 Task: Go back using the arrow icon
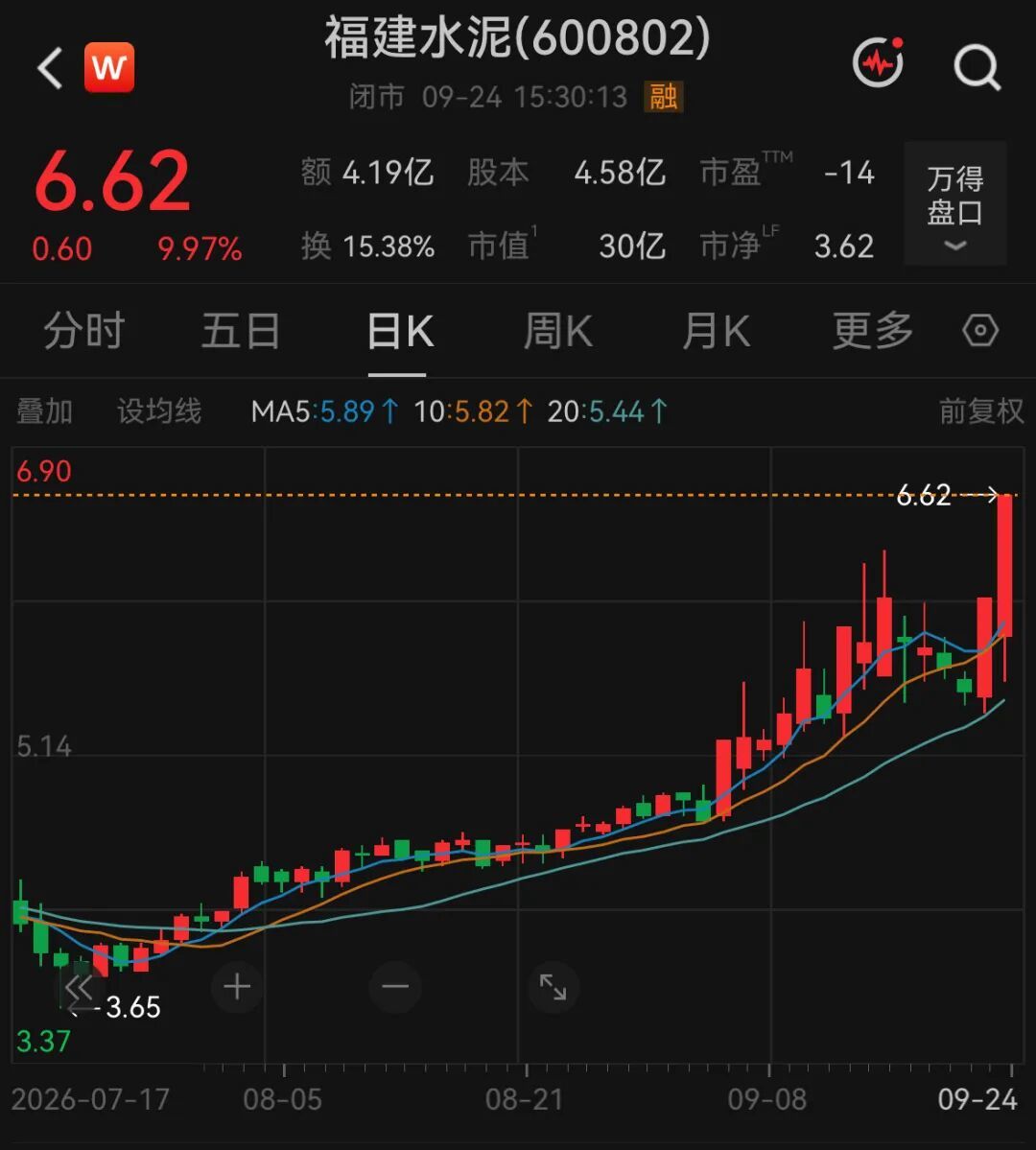click(x=50, y=68)
